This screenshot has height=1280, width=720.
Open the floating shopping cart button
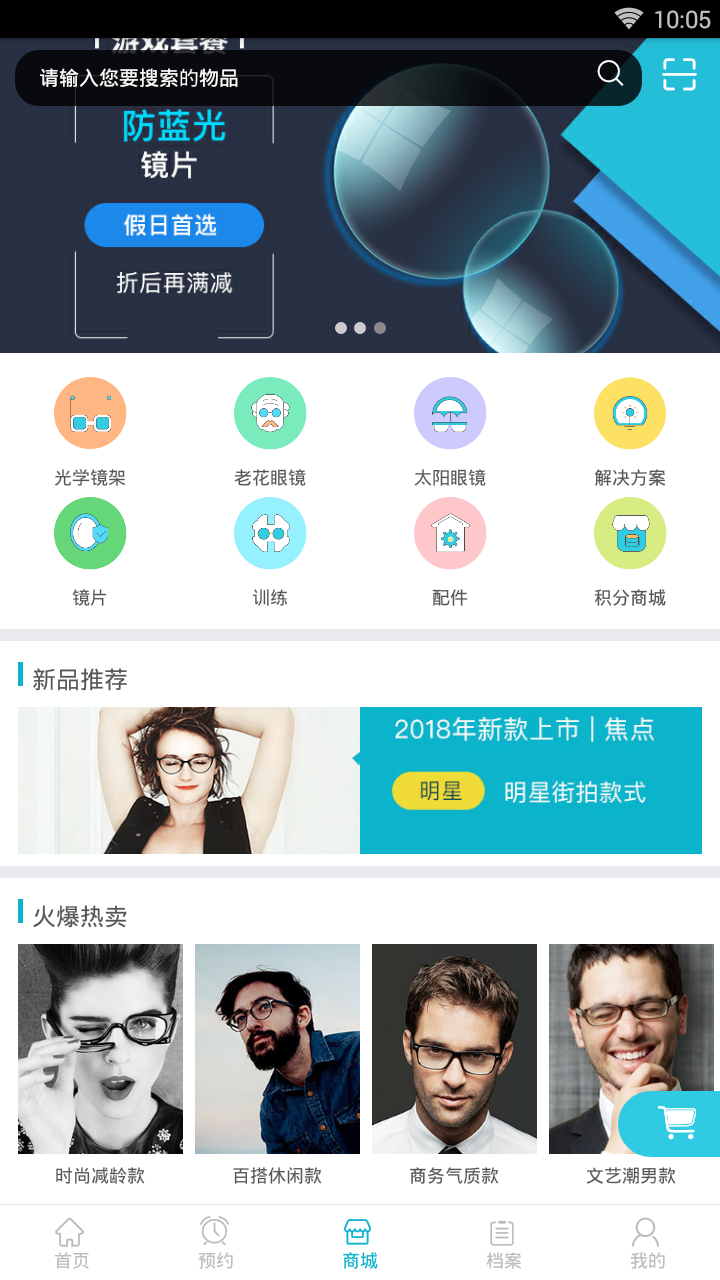pyautogui.click(x=672, y=1123)
